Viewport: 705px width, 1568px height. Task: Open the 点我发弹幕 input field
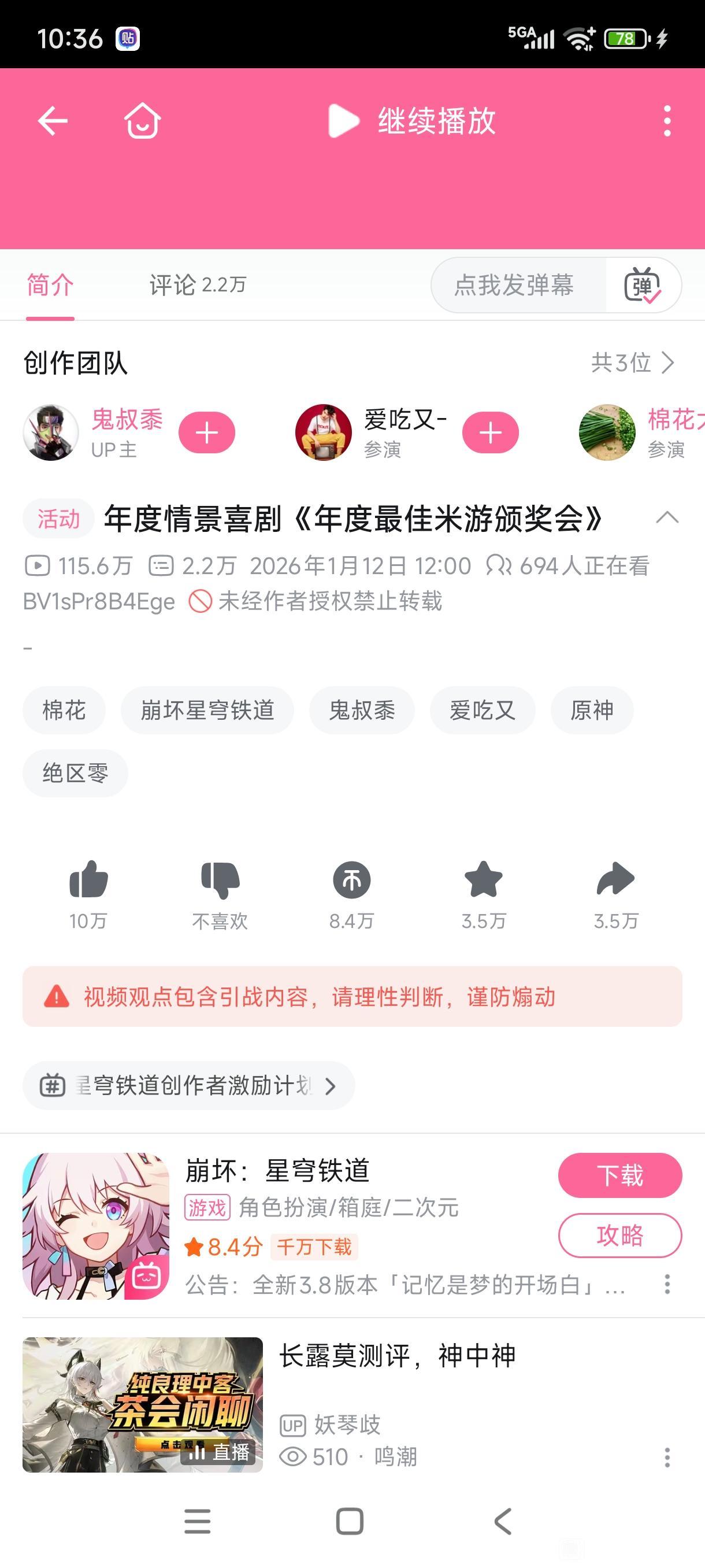(x=514, y=285)
